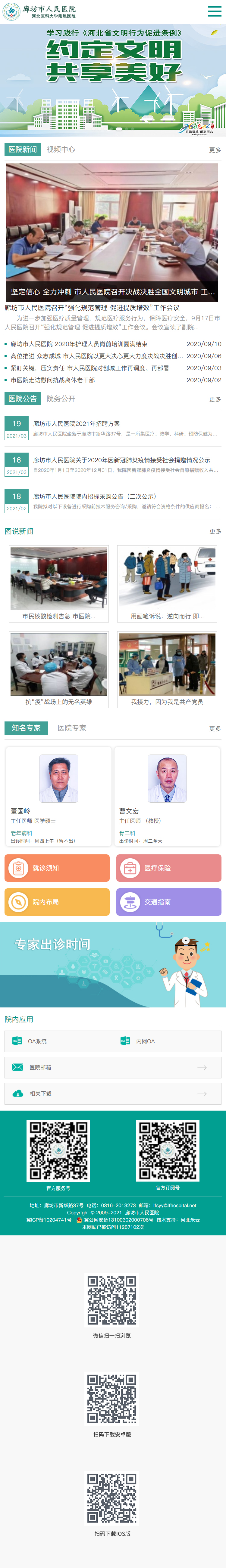Open the 院内布局 button
Viewport: 226px width, 1568px height.
pyautogui.click(x=57, y=902)
